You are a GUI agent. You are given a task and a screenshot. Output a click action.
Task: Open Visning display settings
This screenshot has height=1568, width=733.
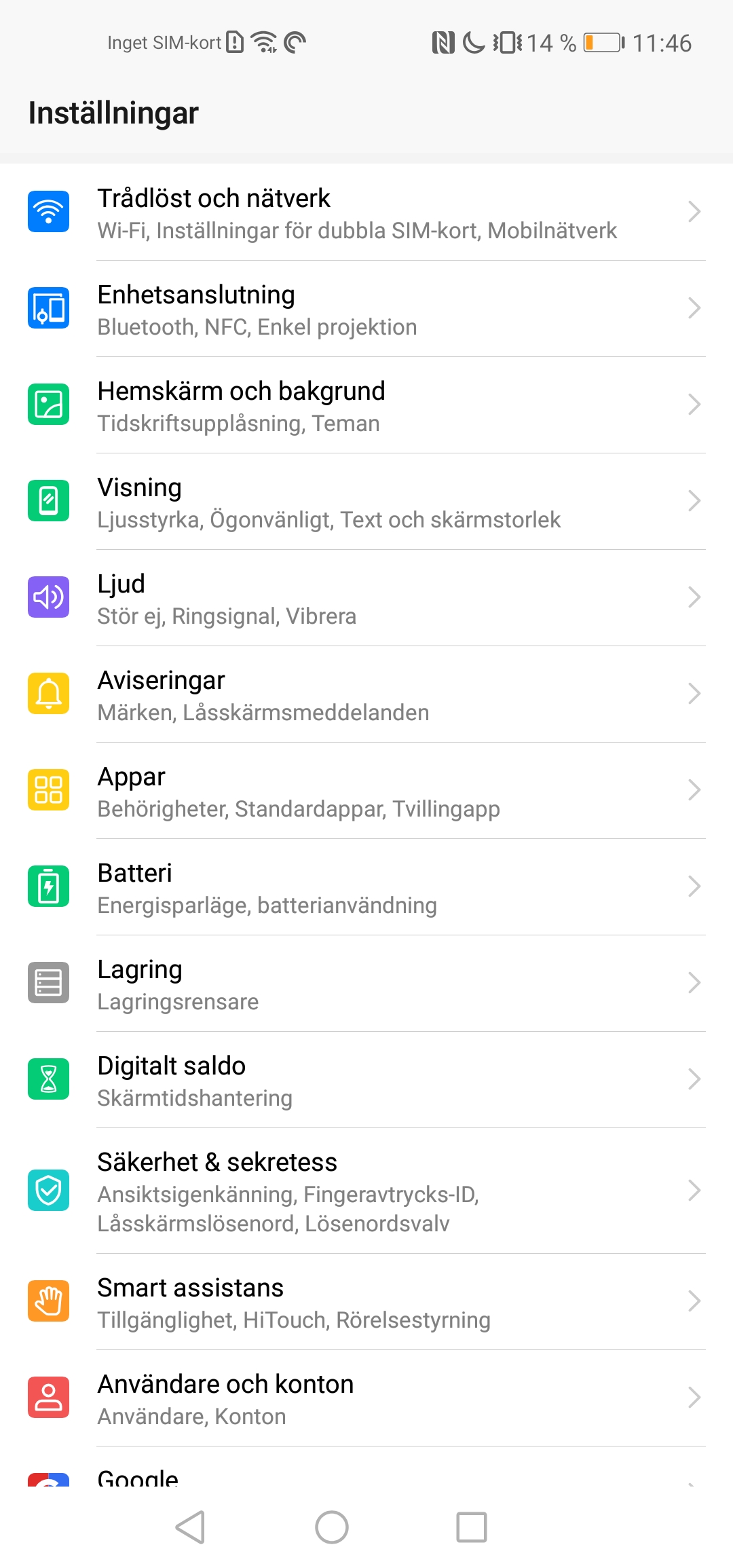[366, 502]
